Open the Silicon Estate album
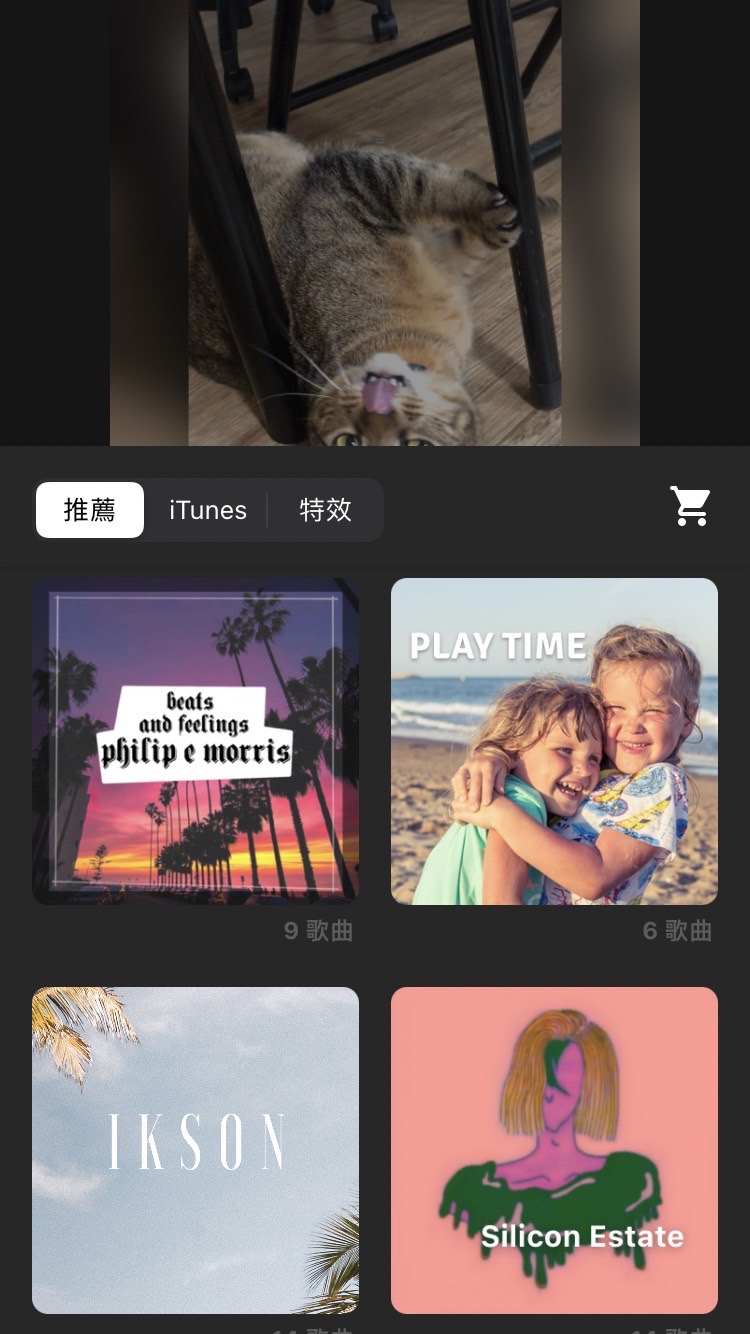 pyautogui.click(x=554, y=1150)
